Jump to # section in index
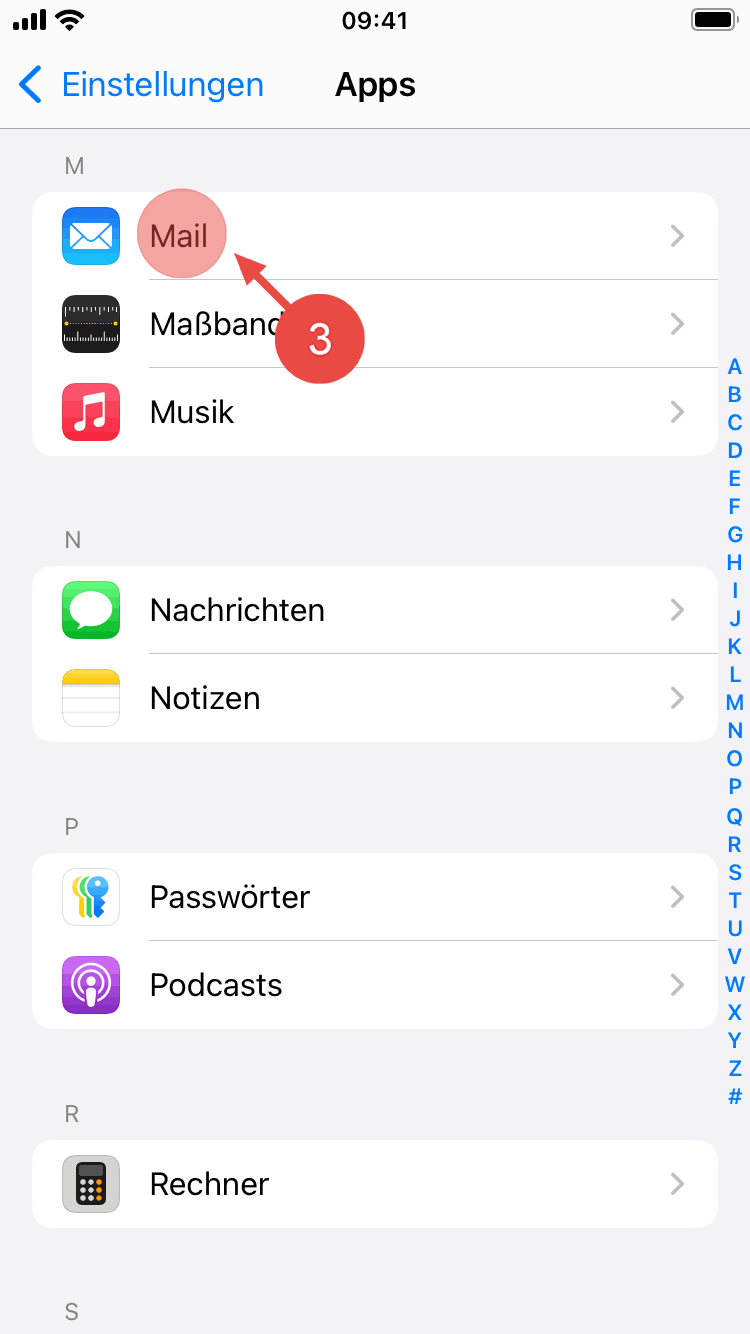Viewport: 750px width, 1334px height. pyautogui.click(x=735, y=1096)
